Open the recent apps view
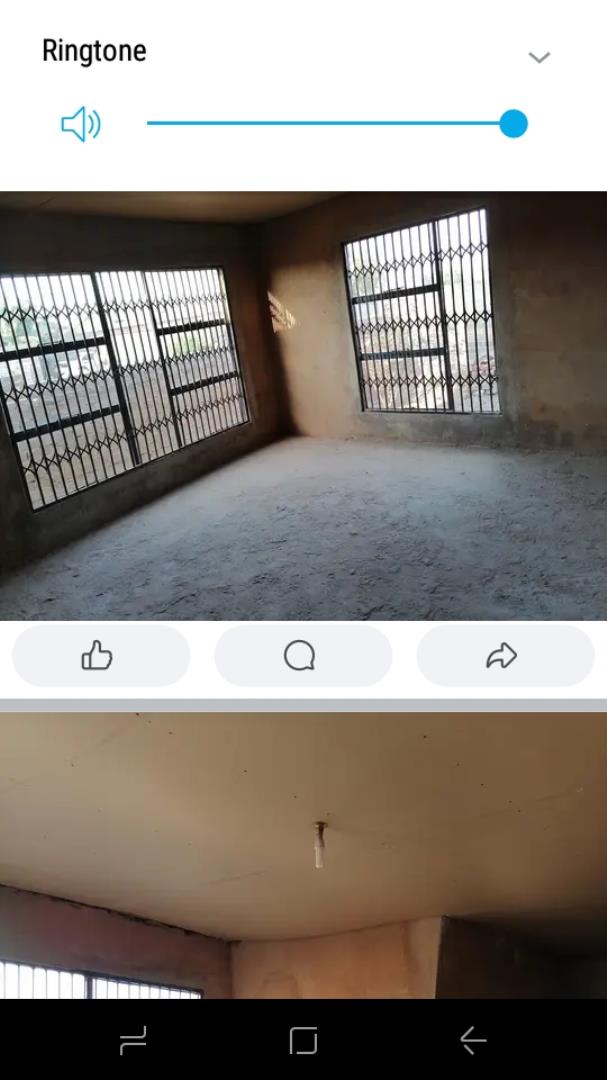 [x=133, y=1041]
